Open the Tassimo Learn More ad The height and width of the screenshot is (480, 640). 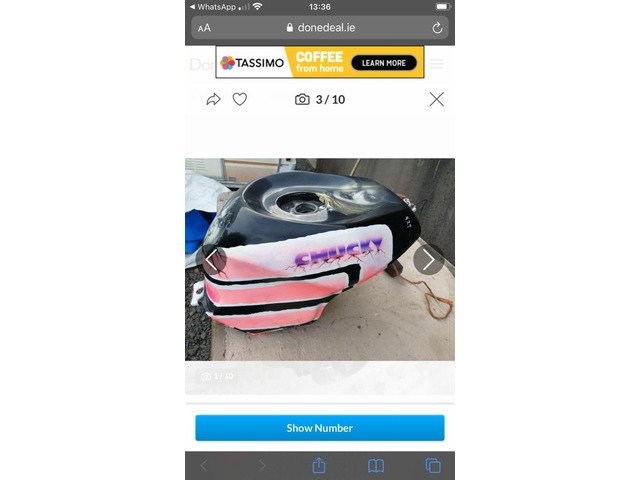click(384, 62)
